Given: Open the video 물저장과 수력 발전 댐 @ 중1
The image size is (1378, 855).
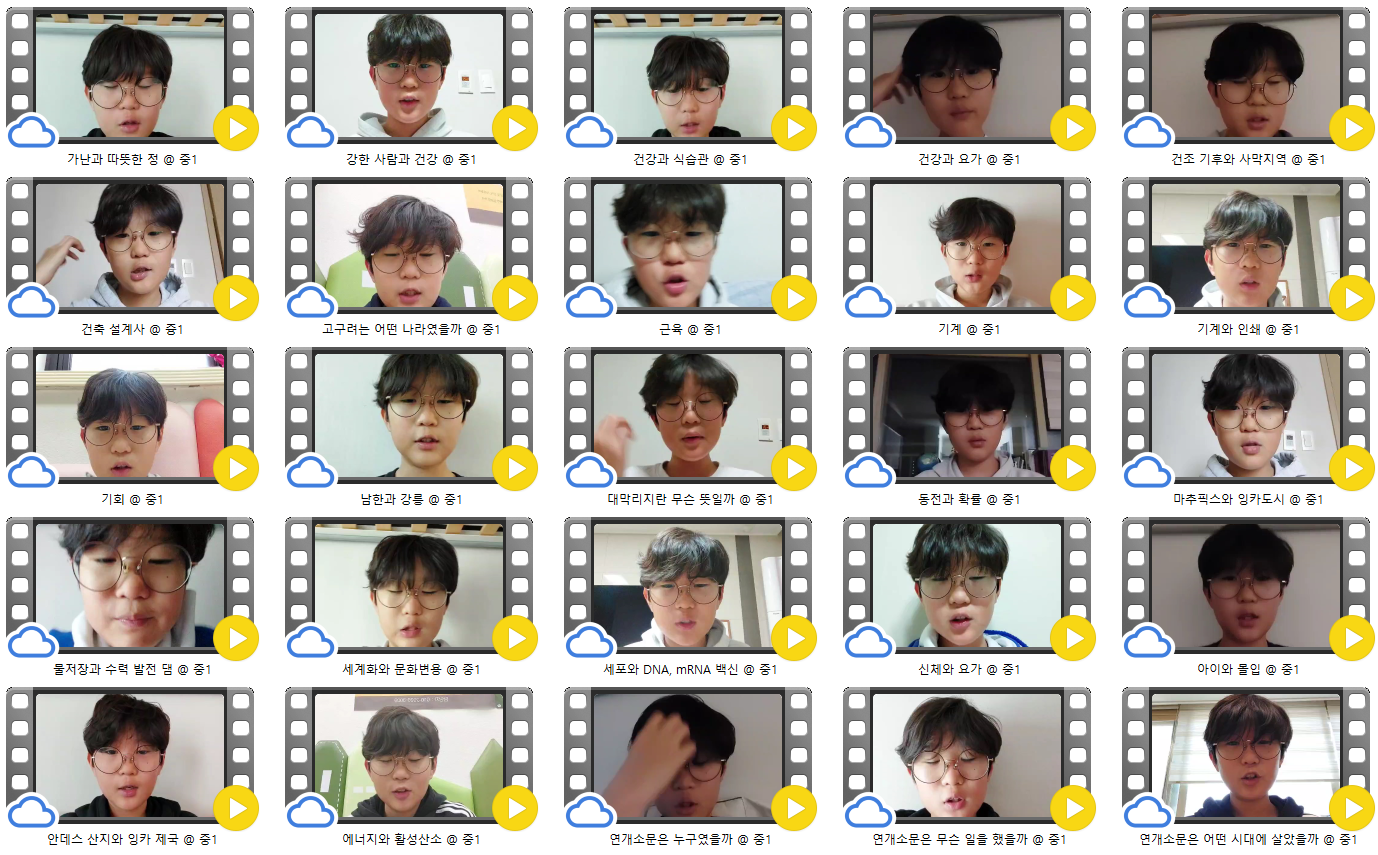Looking at the screenshot, I should (130, 585).
